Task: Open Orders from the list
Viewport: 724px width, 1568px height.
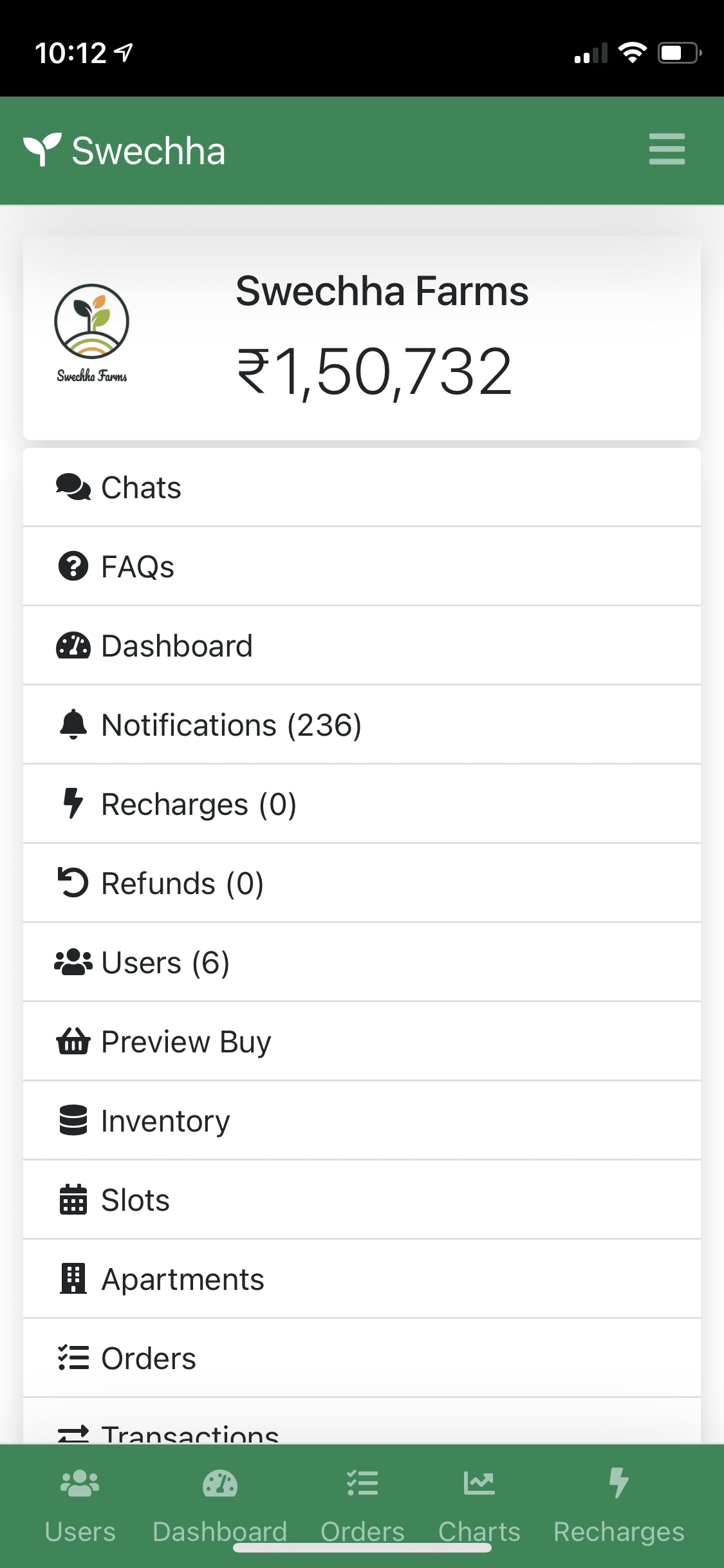Action: [x=362, y=1358]
